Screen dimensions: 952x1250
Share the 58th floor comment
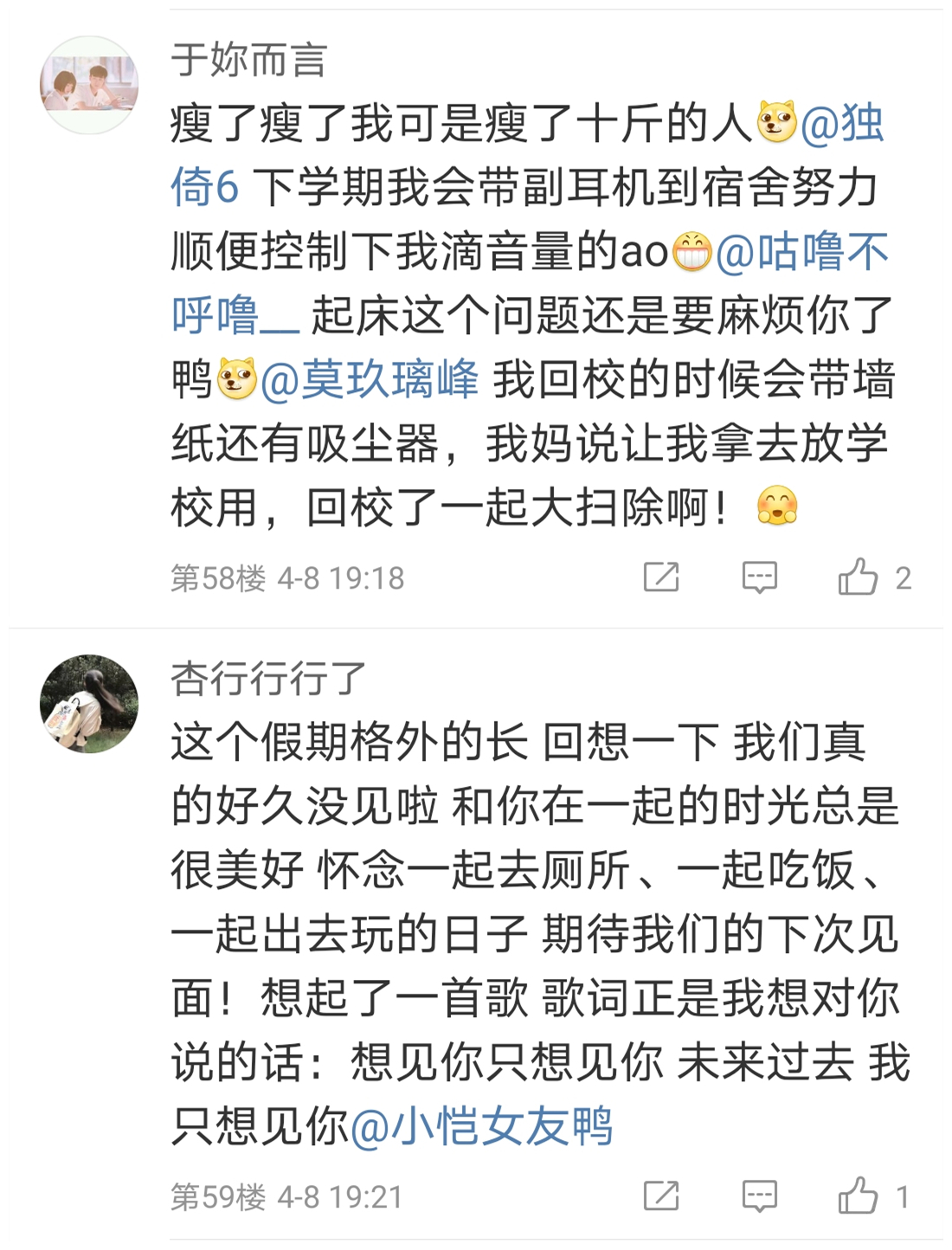coord(661,577)
